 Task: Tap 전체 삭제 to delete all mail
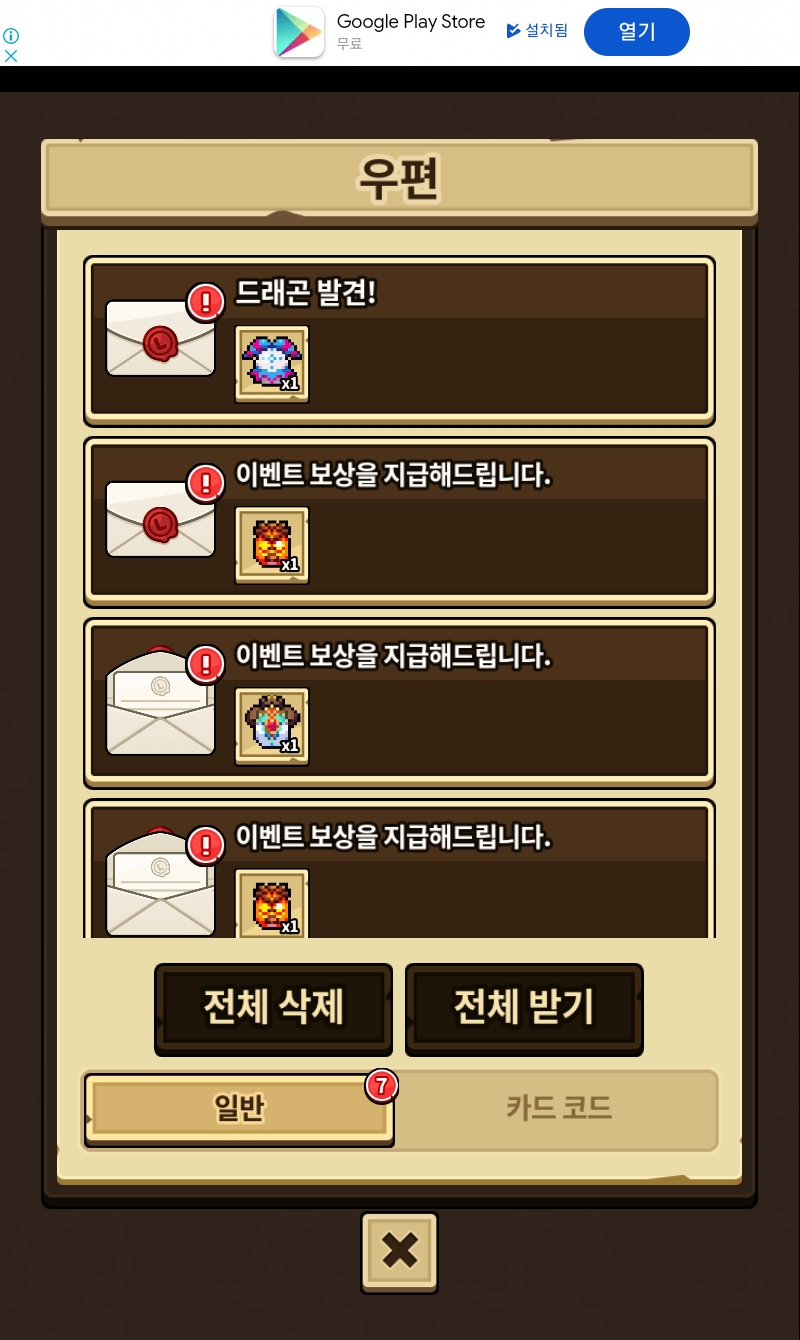tap(273, 1008)
